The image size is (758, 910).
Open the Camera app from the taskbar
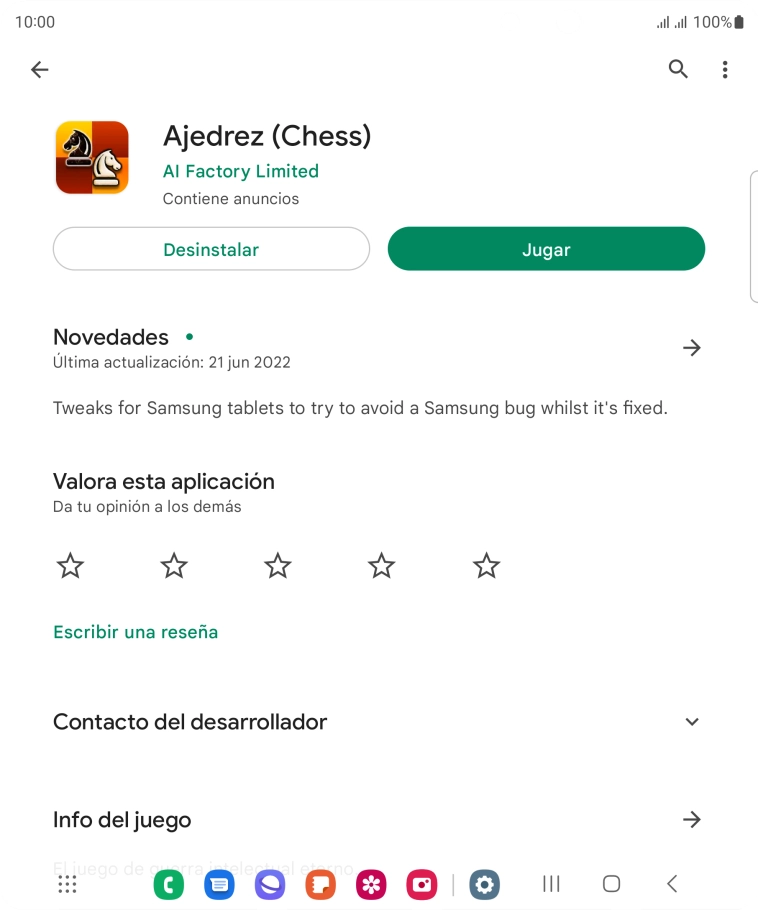click(x=422, y=884)
